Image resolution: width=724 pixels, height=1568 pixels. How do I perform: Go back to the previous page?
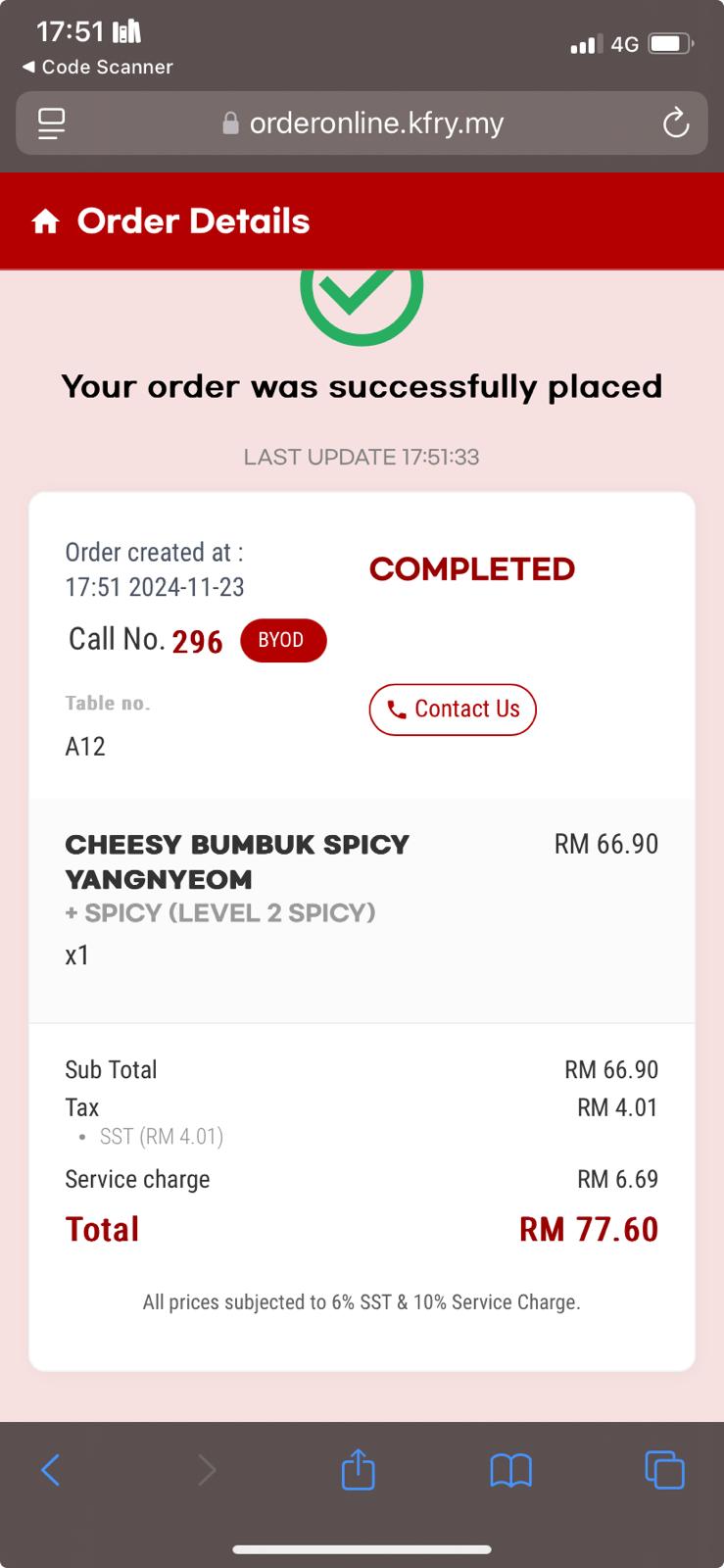click(x=51, y=1469)
